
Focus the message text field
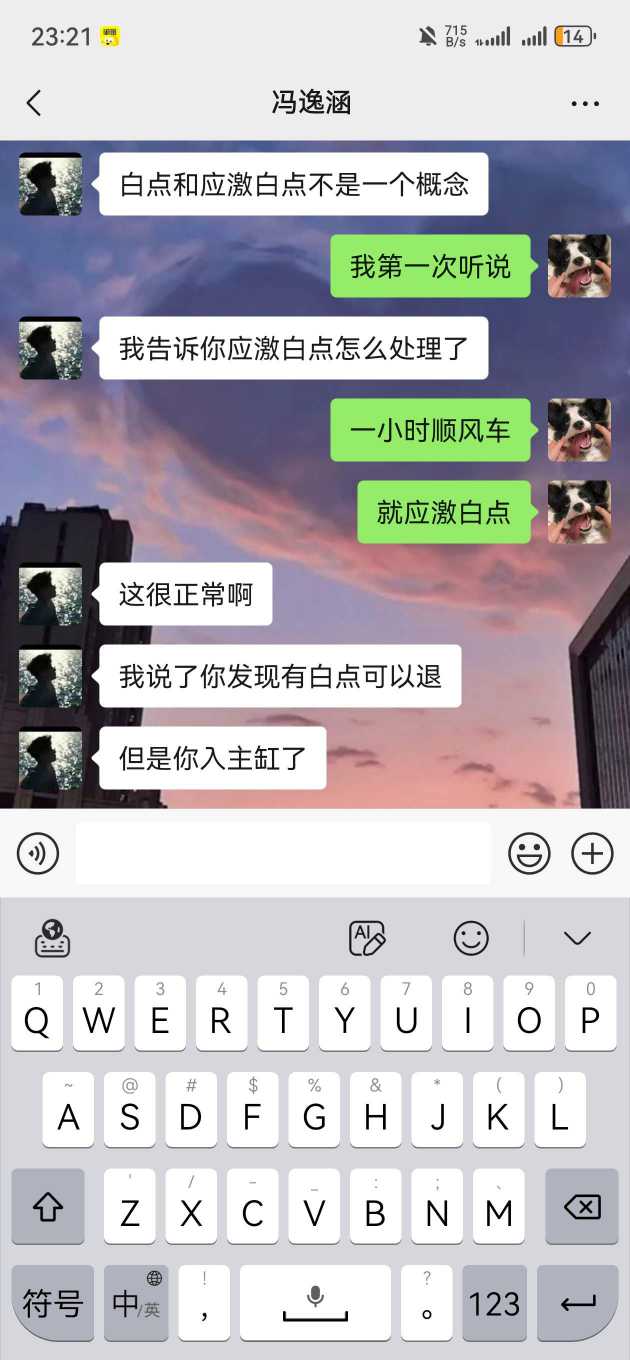tap(283, 854)
